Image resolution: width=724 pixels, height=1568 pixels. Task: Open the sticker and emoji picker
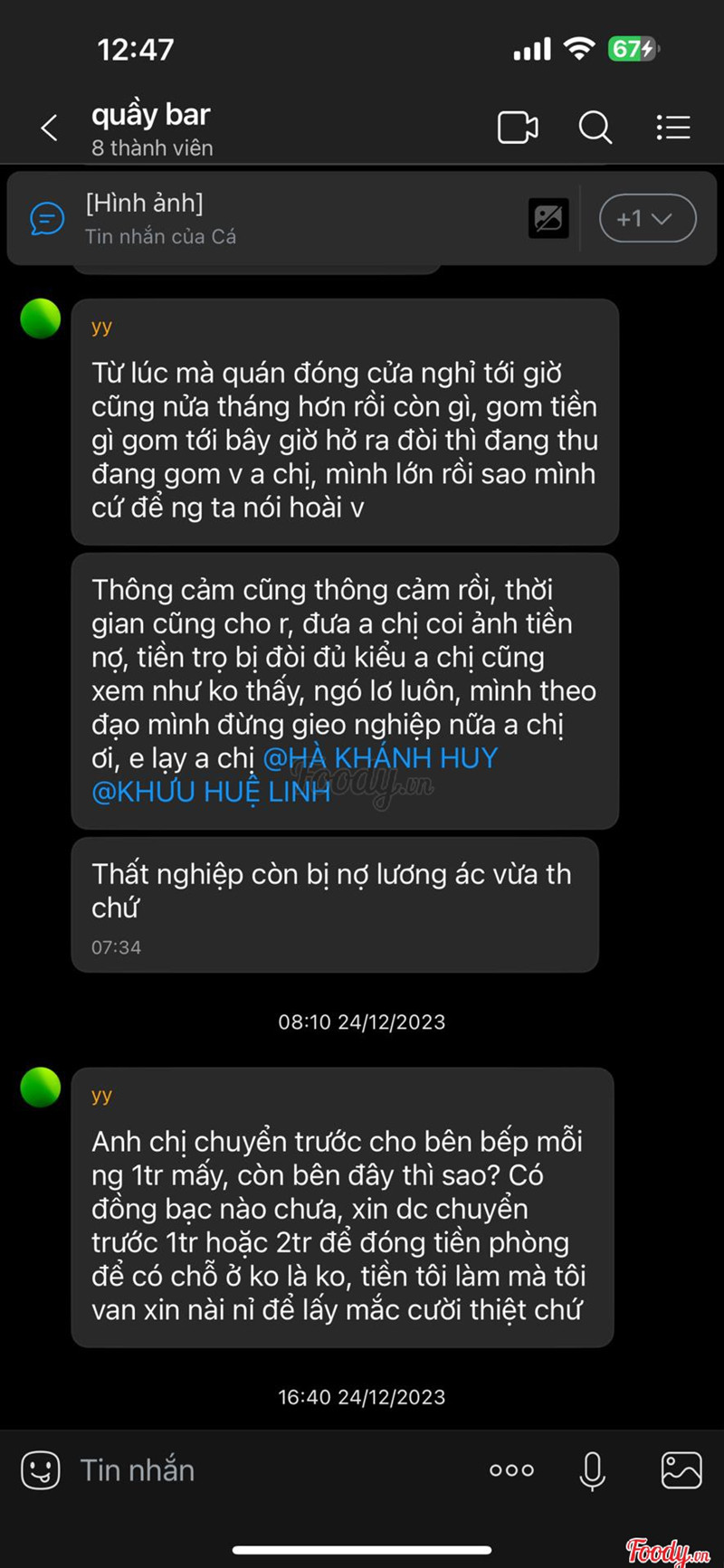coord(41,1470)
